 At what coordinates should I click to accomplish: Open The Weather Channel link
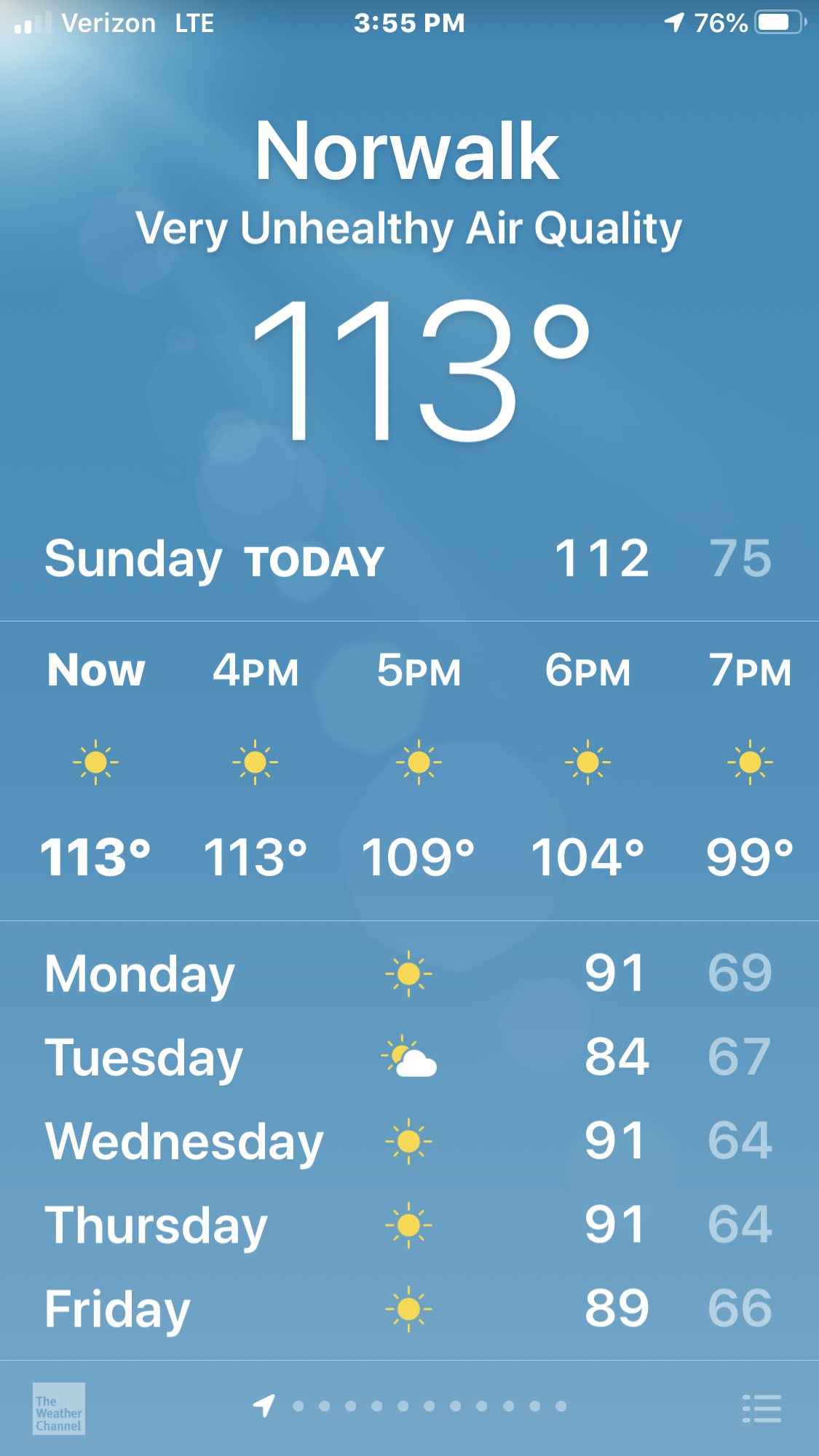pos(59,1408)
